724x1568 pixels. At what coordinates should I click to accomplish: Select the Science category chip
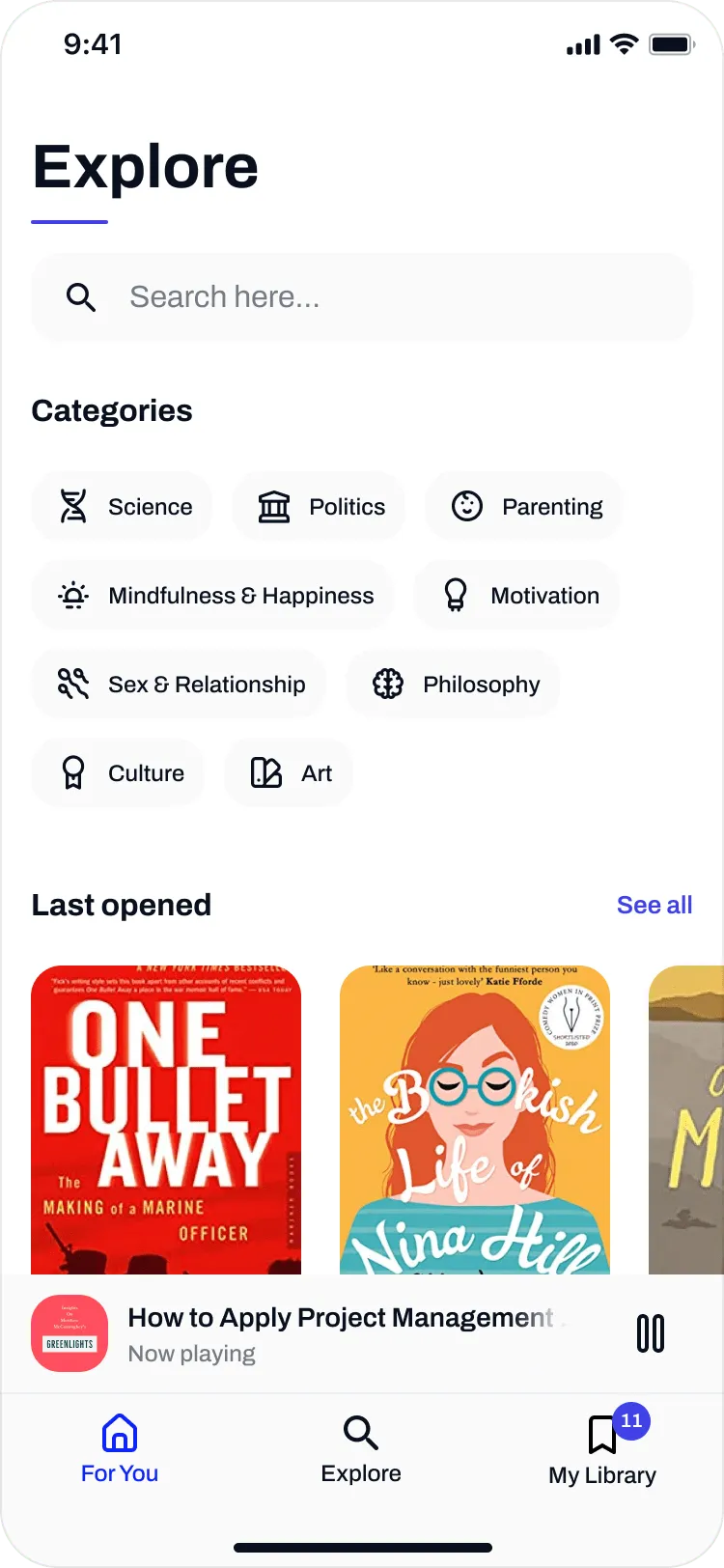click(123, 507)
